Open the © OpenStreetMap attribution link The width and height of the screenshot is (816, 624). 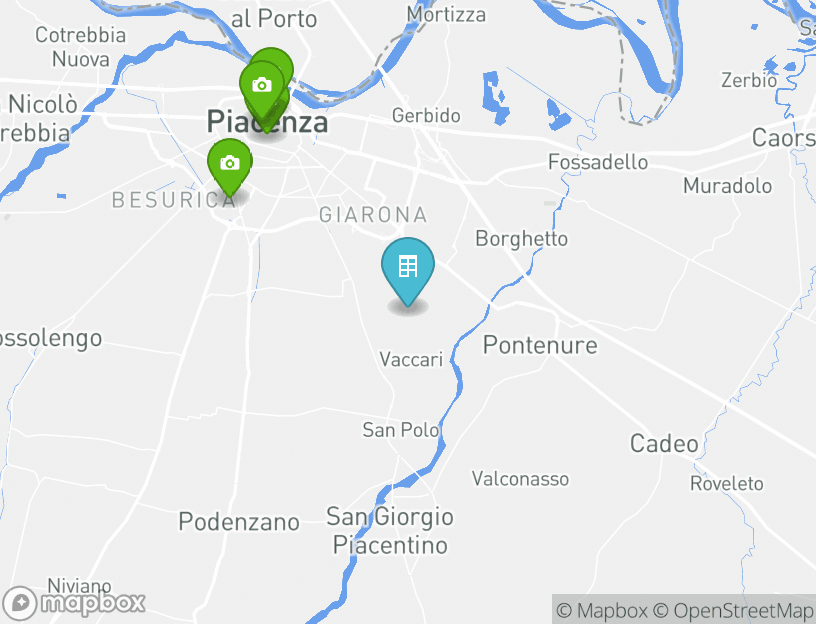point(734,610)
